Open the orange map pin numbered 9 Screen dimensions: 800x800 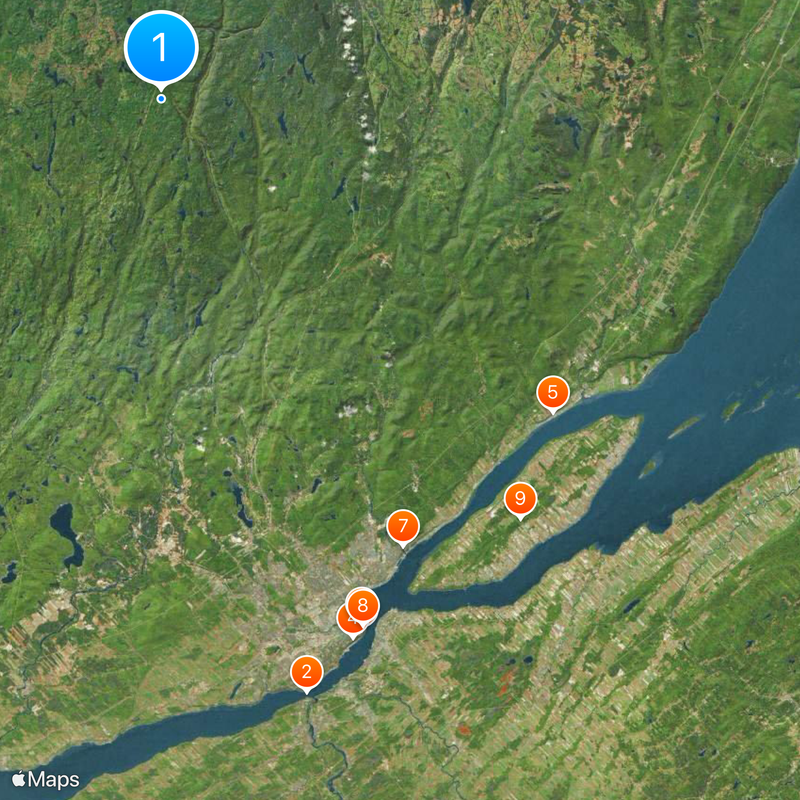click(520, 498)
